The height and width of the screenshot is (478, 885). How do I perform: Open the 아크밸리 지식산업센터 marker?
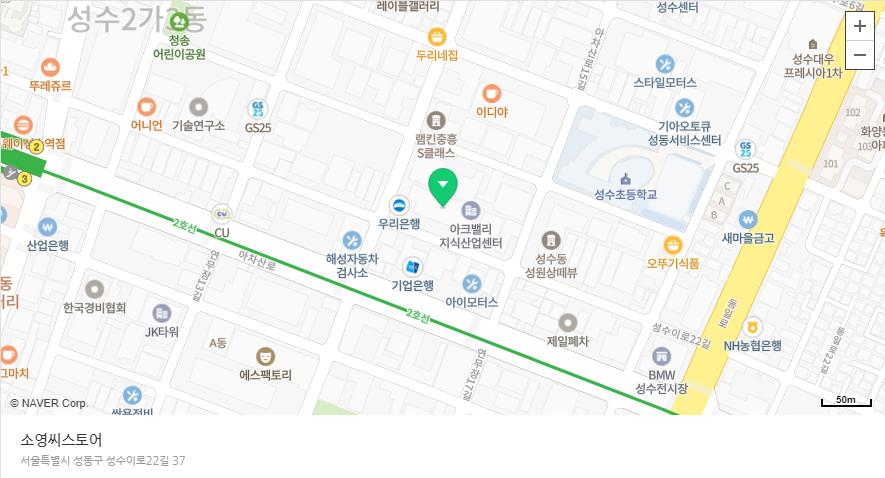471,210
